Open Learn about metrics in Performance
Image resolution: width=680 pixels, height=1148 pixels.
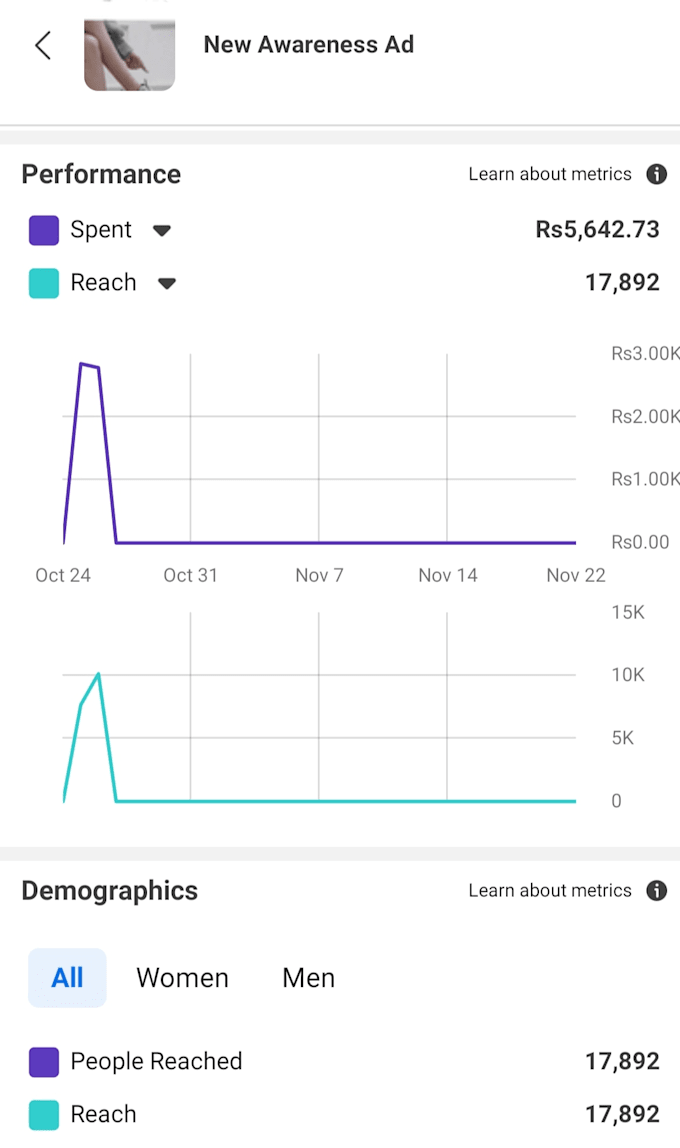tap(566, 174)
